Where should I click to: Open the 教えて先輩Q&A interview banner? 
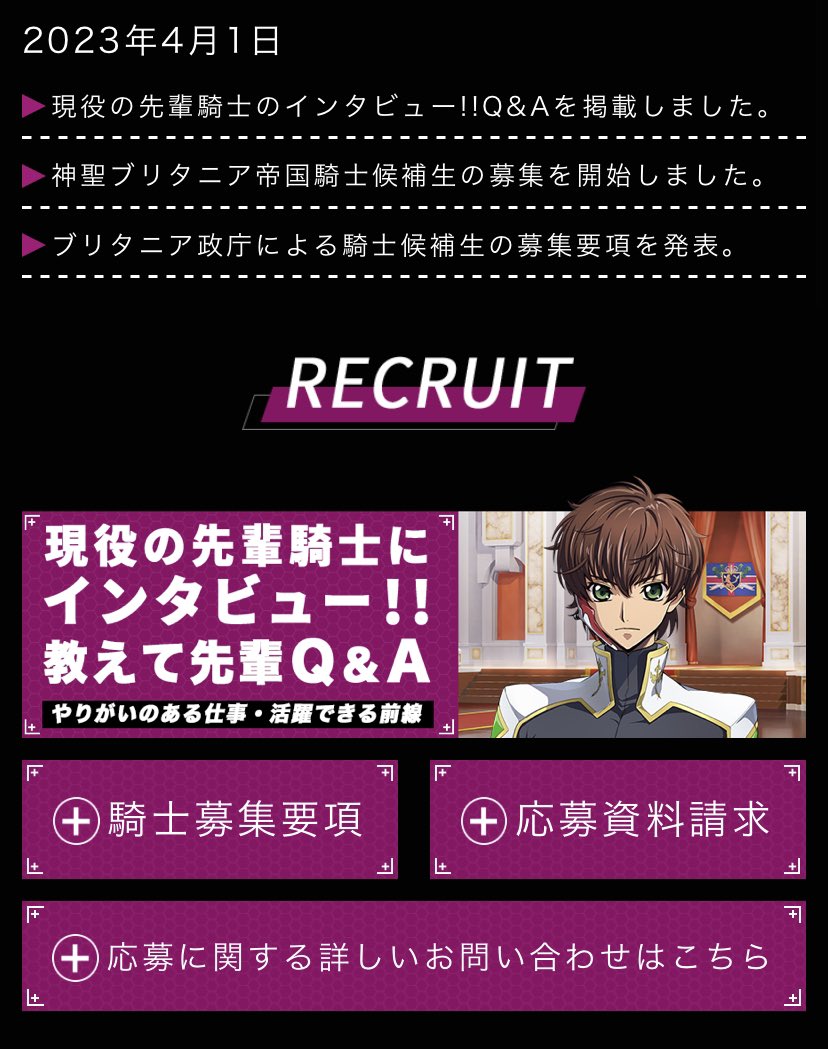[413, 624]
